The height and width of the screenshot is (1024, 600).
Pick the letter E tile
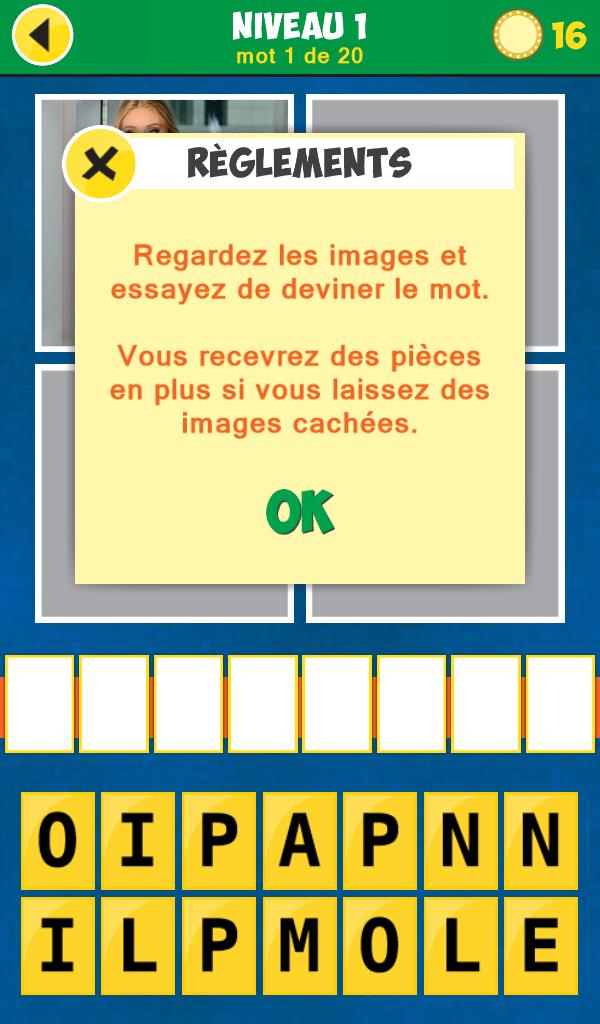[x=541, y=945]
